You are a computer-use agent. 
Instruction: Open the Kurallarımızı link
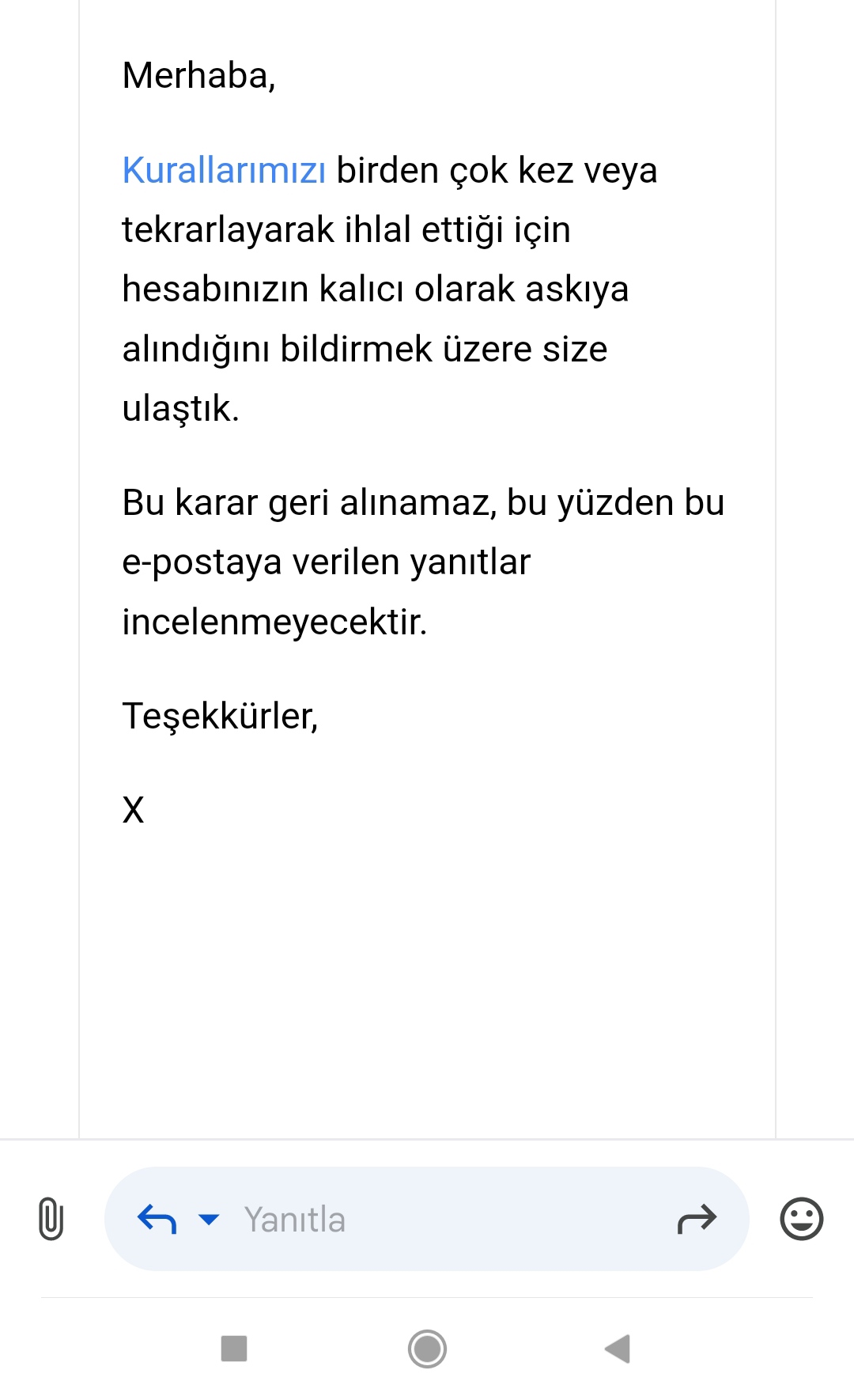[x=224, y=170]
